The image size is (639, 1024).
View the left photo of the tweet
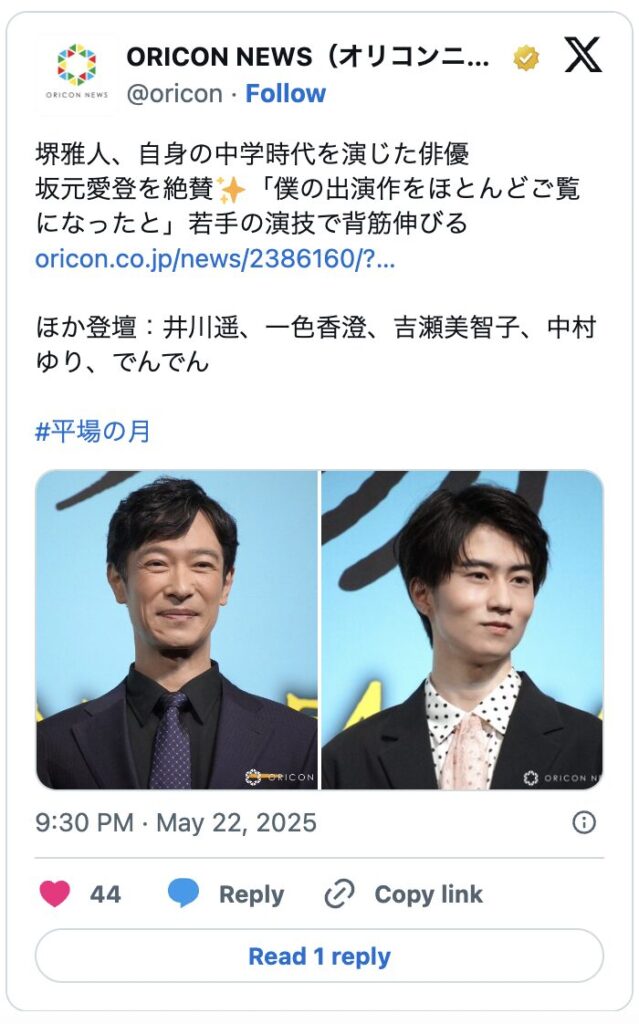[x=177, y=630]
